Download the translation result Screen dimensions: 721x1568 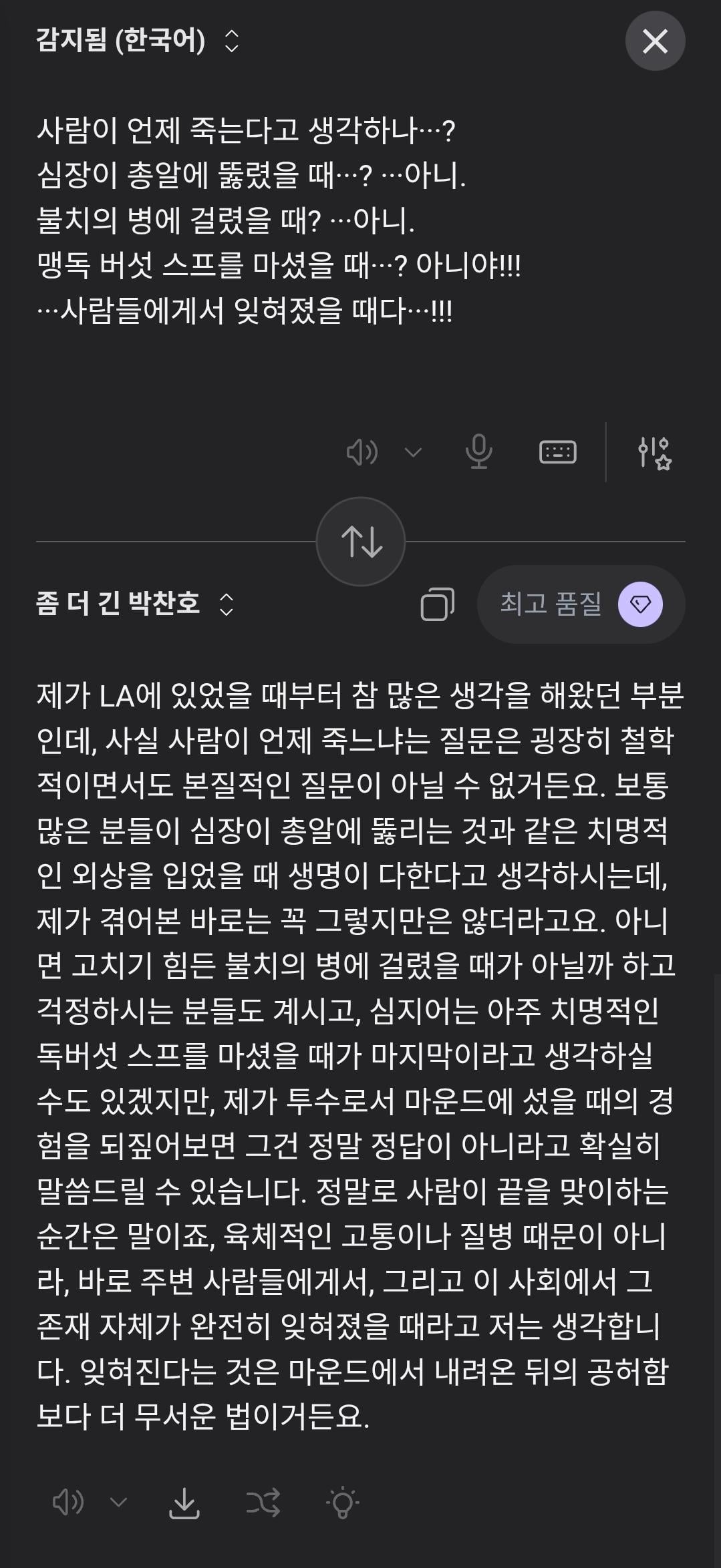pos(184,1503)
